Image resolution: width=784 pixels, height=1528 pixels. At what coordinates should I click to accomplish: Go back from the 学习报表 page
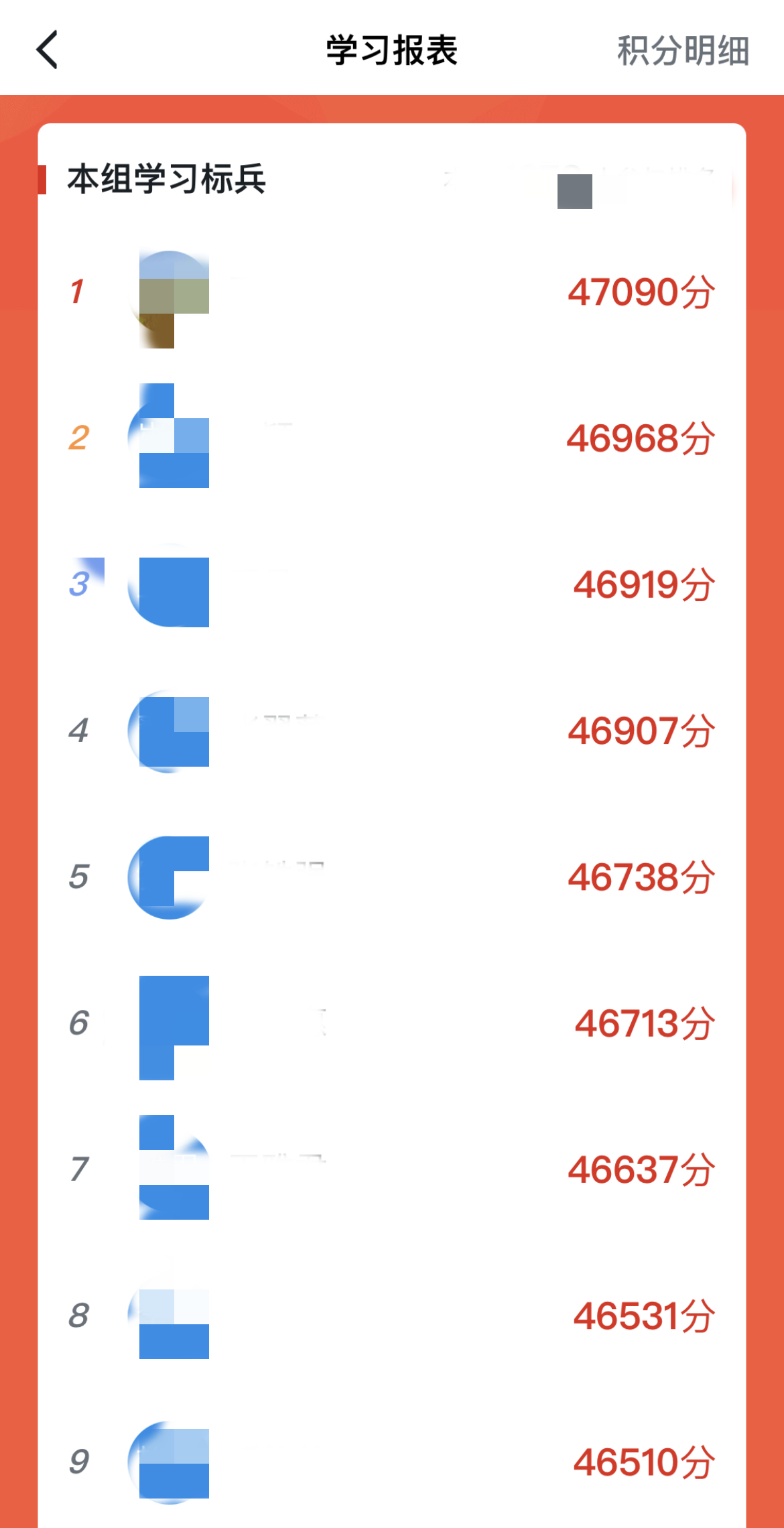47,50
